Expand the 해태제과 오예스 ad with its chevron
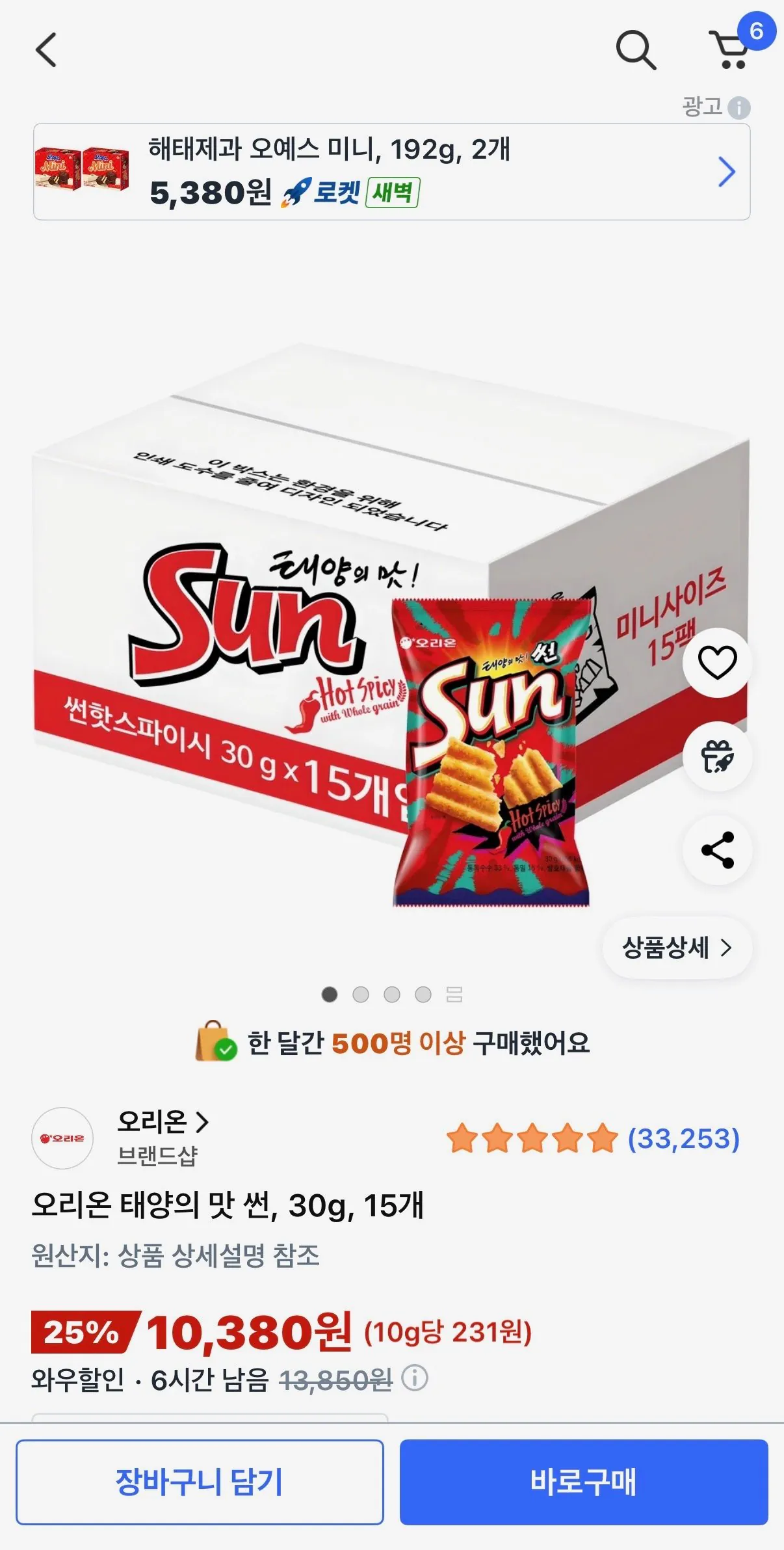The image size is (784, 1550). [727, 171]
